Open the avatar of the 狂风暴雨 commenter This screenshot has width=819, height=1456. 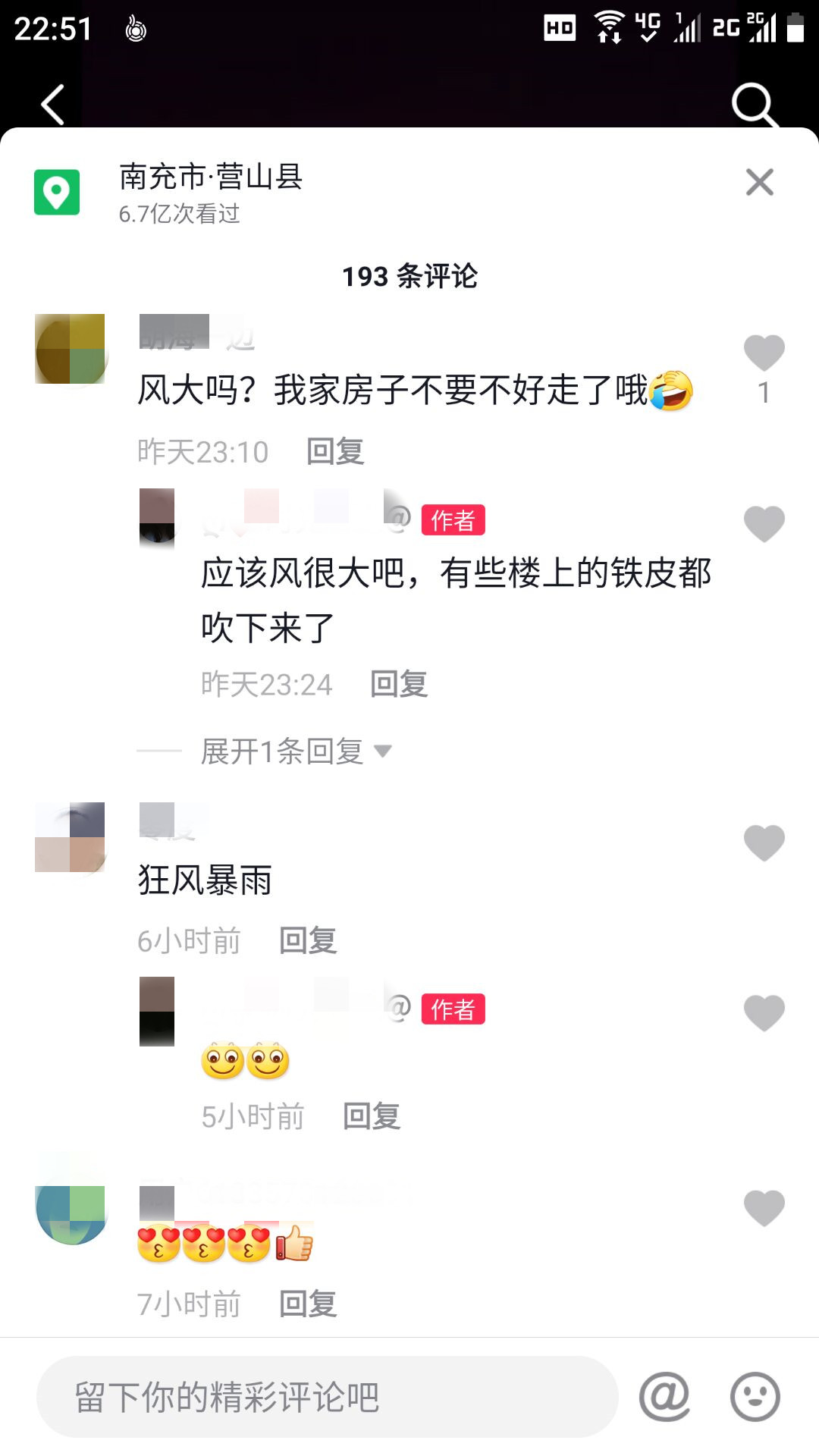point(70,837)
